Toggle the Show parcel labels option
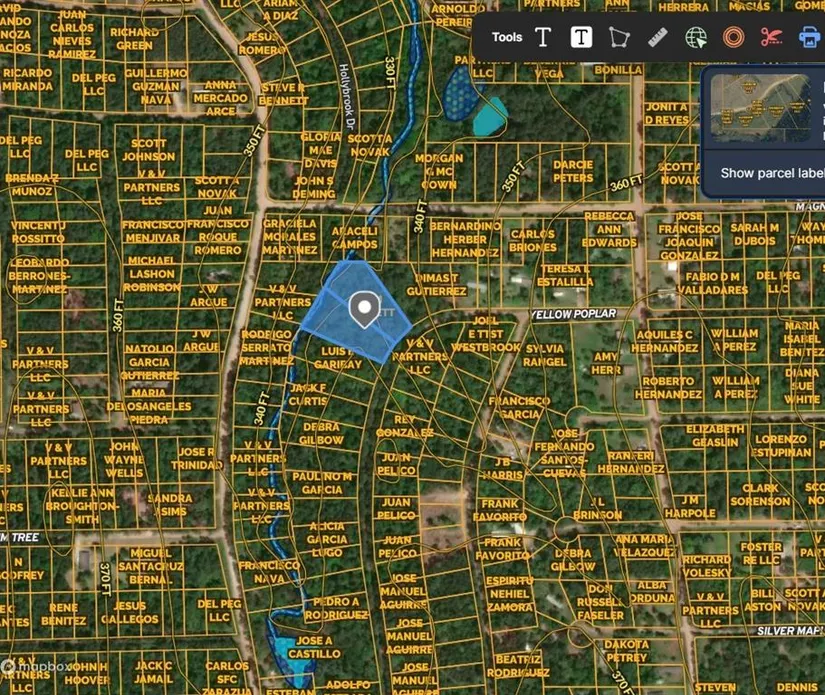 772,173
